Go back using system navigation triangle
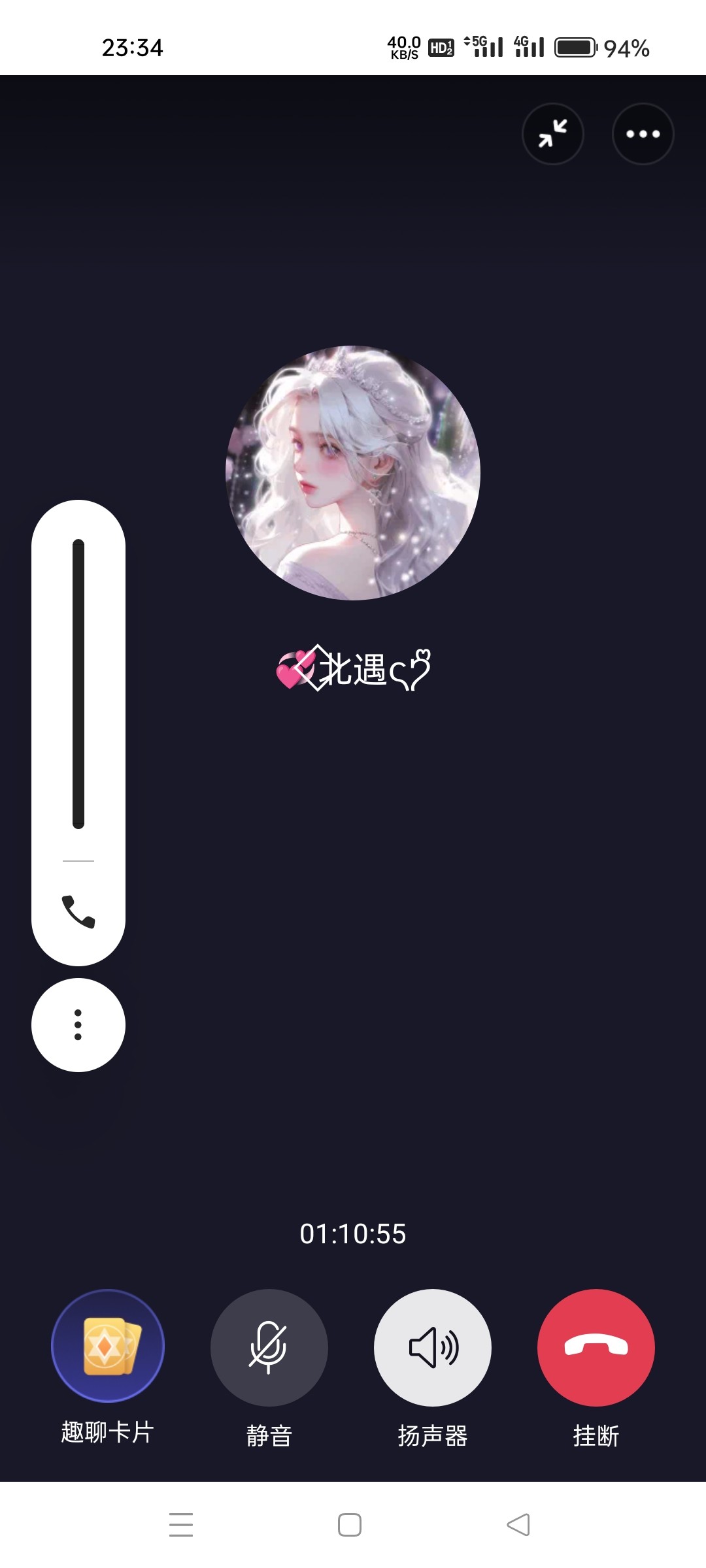Screen dimensions: 706x1568 point(518,1524)
